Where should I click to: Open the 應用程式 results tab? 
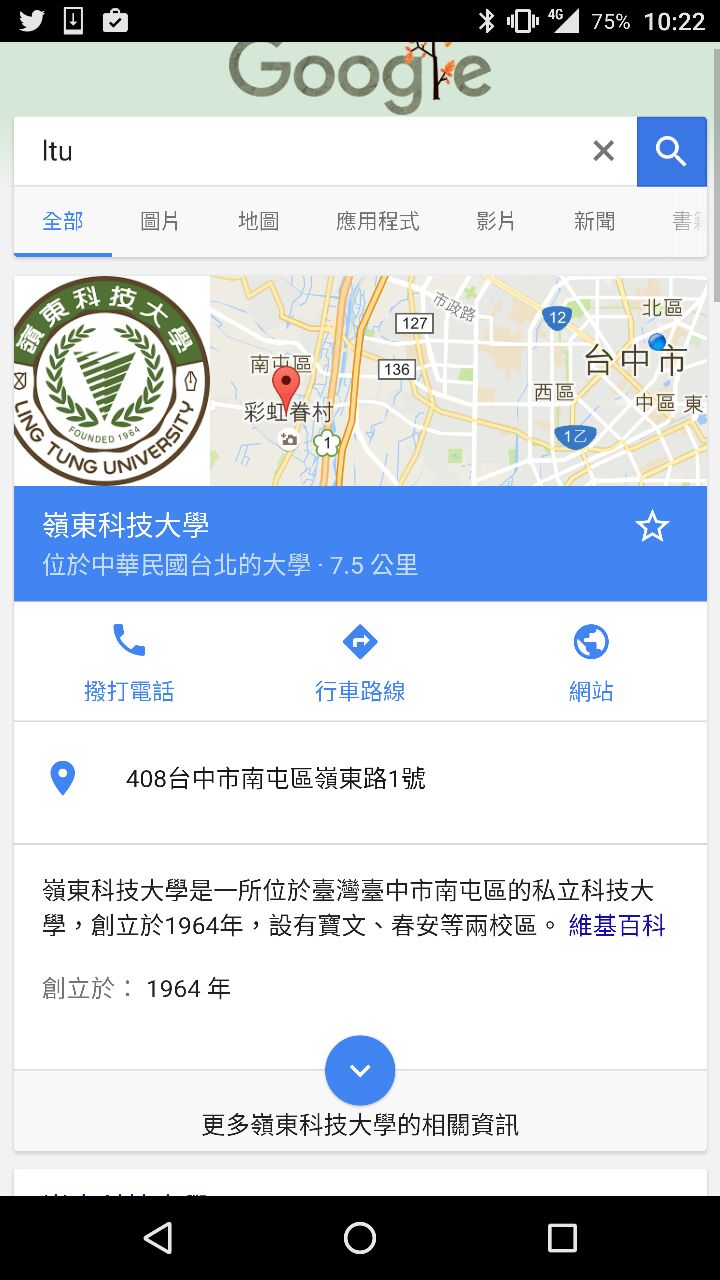click(x=377, y=221)
